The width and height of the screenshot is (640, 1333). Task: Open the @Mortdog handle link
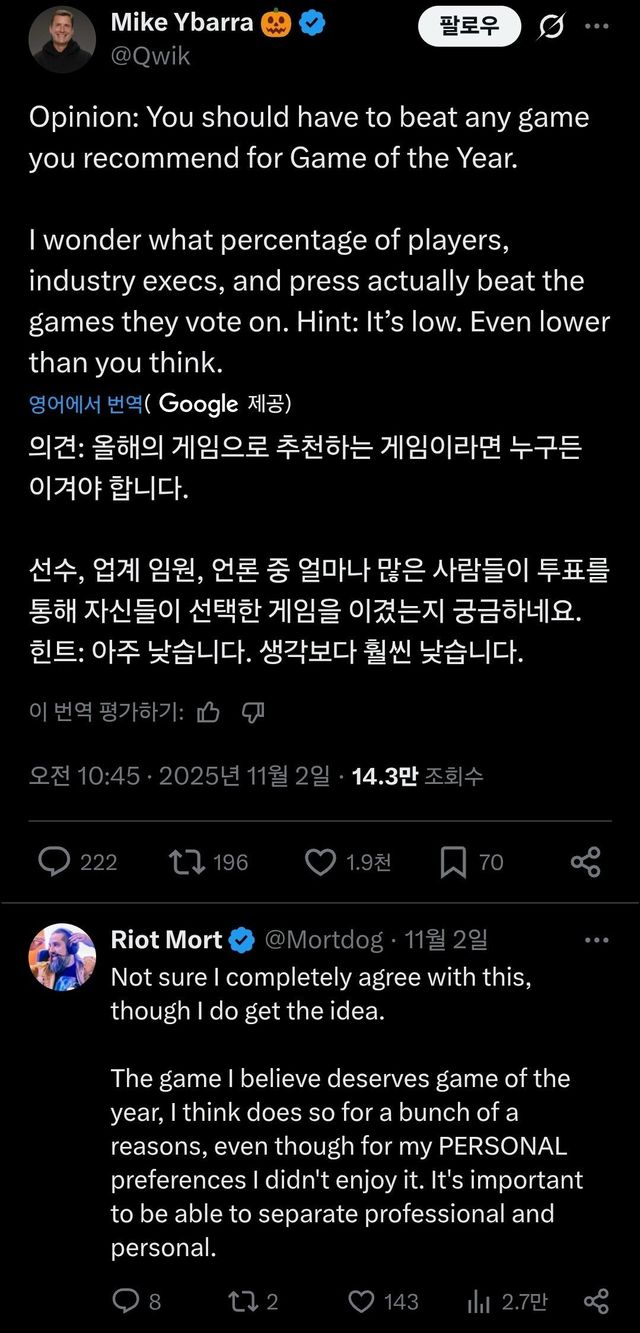pos(322,940)
